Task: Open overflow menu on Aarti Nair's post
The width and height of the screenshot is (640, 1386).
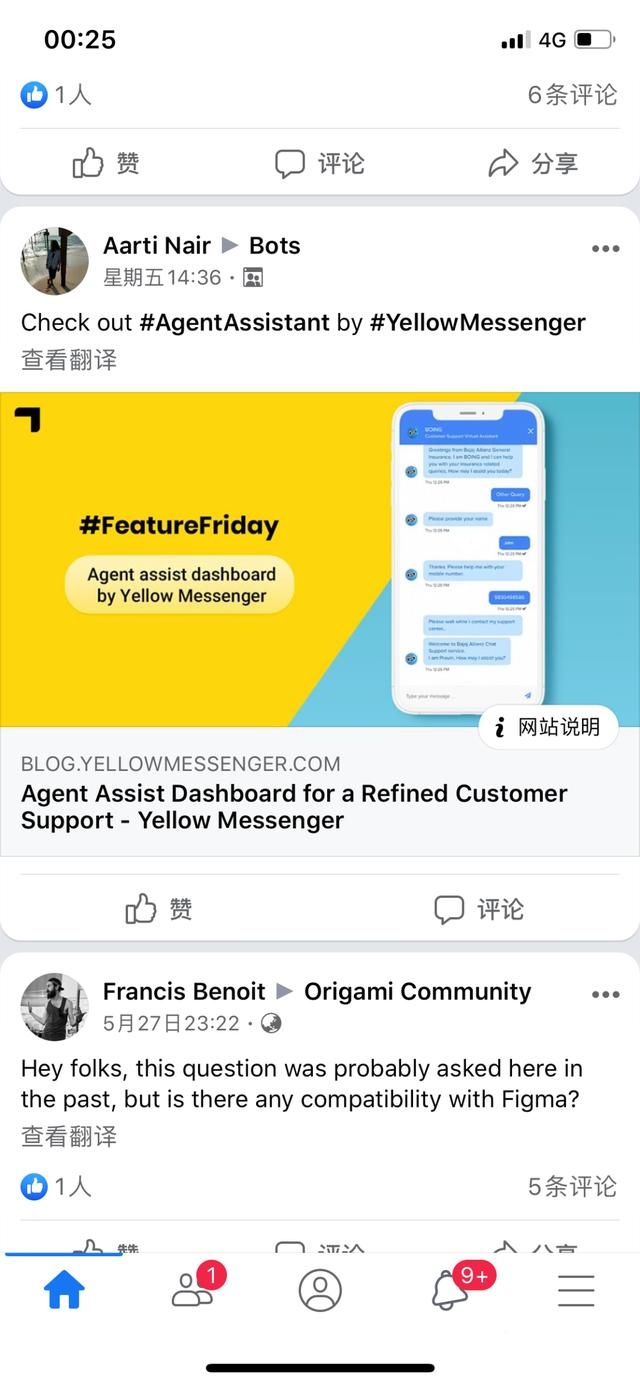Action: pyautogui.click(x=605, y=249)
